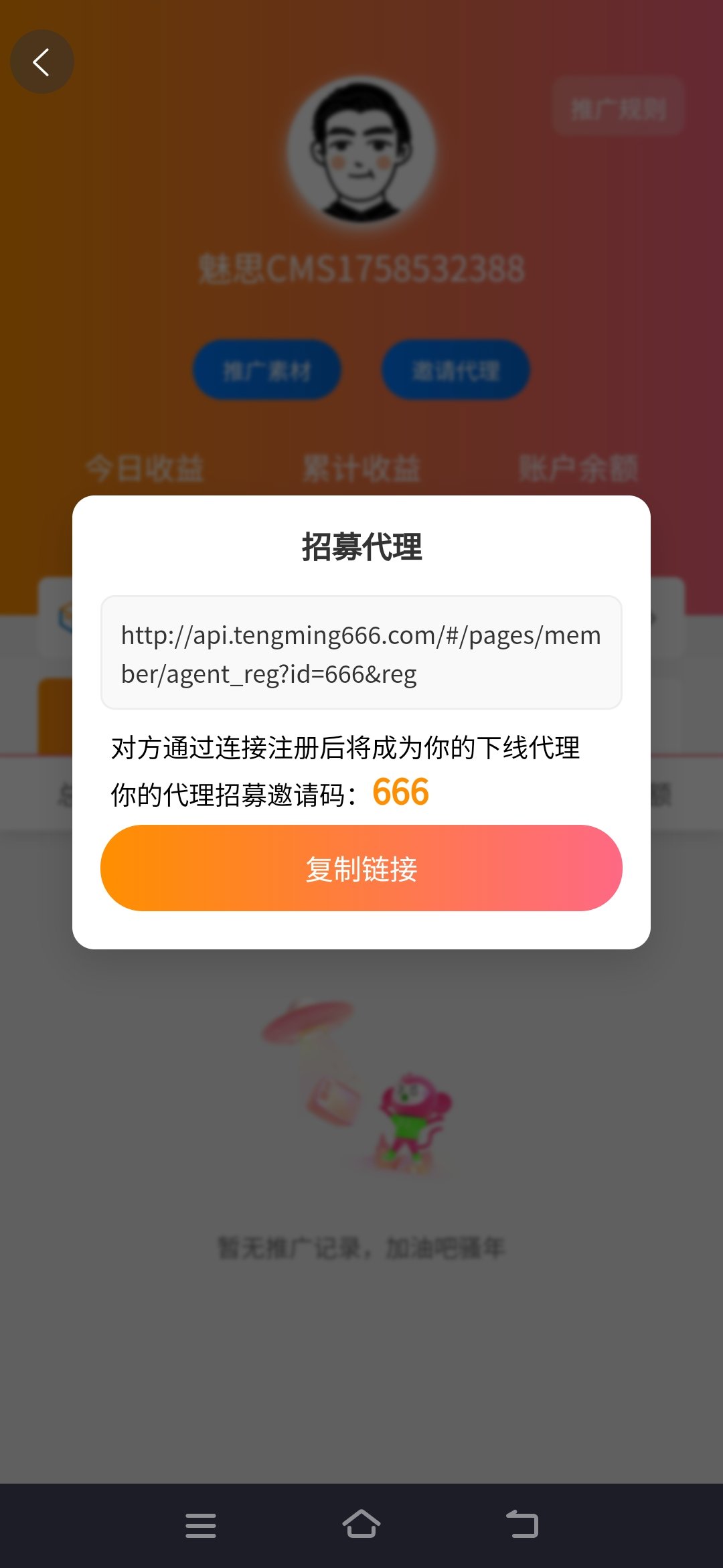Open the 推广素材 button
Viewport: 723px width, 1568px height.
click(x=266, y=369)
